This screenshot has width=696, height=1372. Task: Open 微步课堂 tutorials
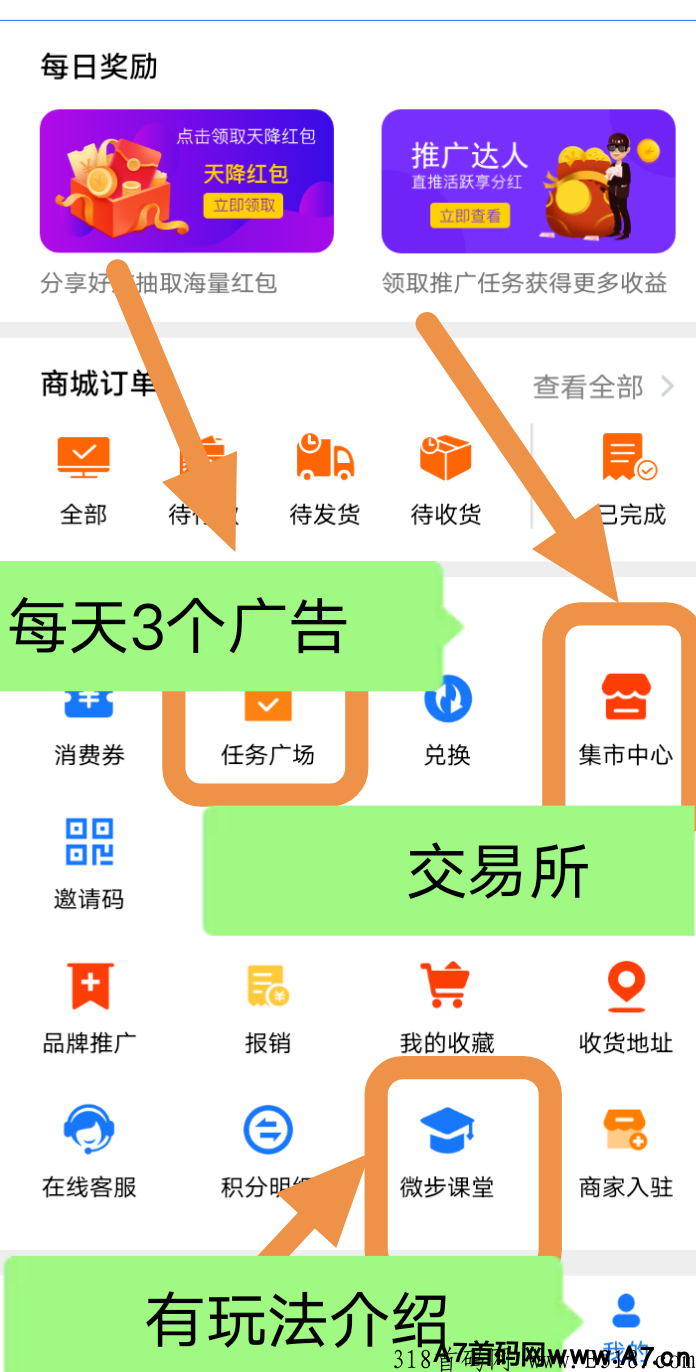pos(446,1150)
